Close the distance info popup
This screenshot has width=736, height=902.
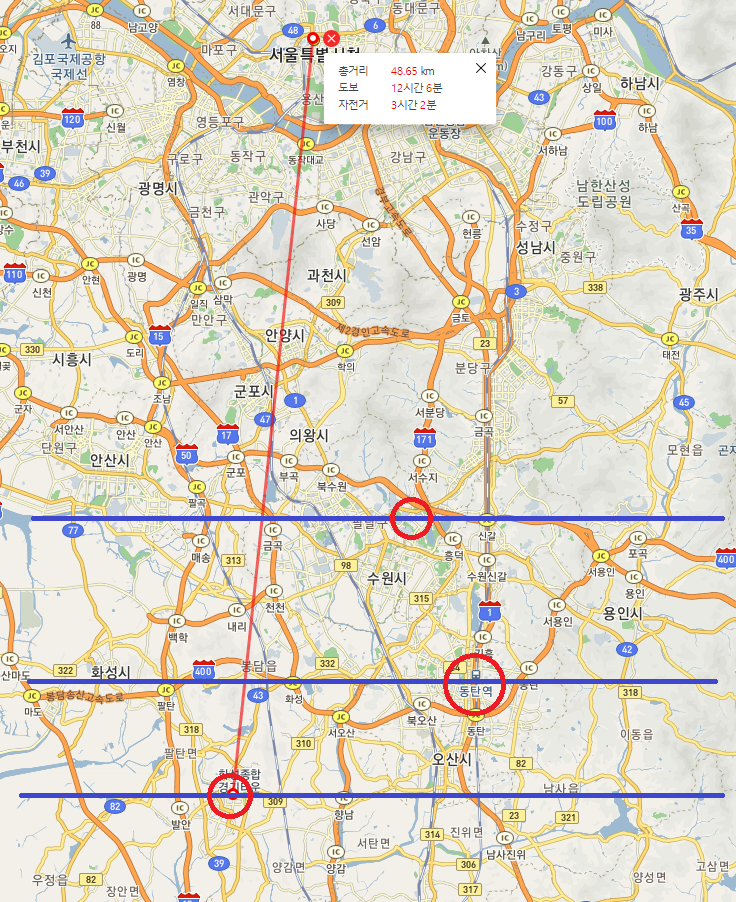(481, 68)
